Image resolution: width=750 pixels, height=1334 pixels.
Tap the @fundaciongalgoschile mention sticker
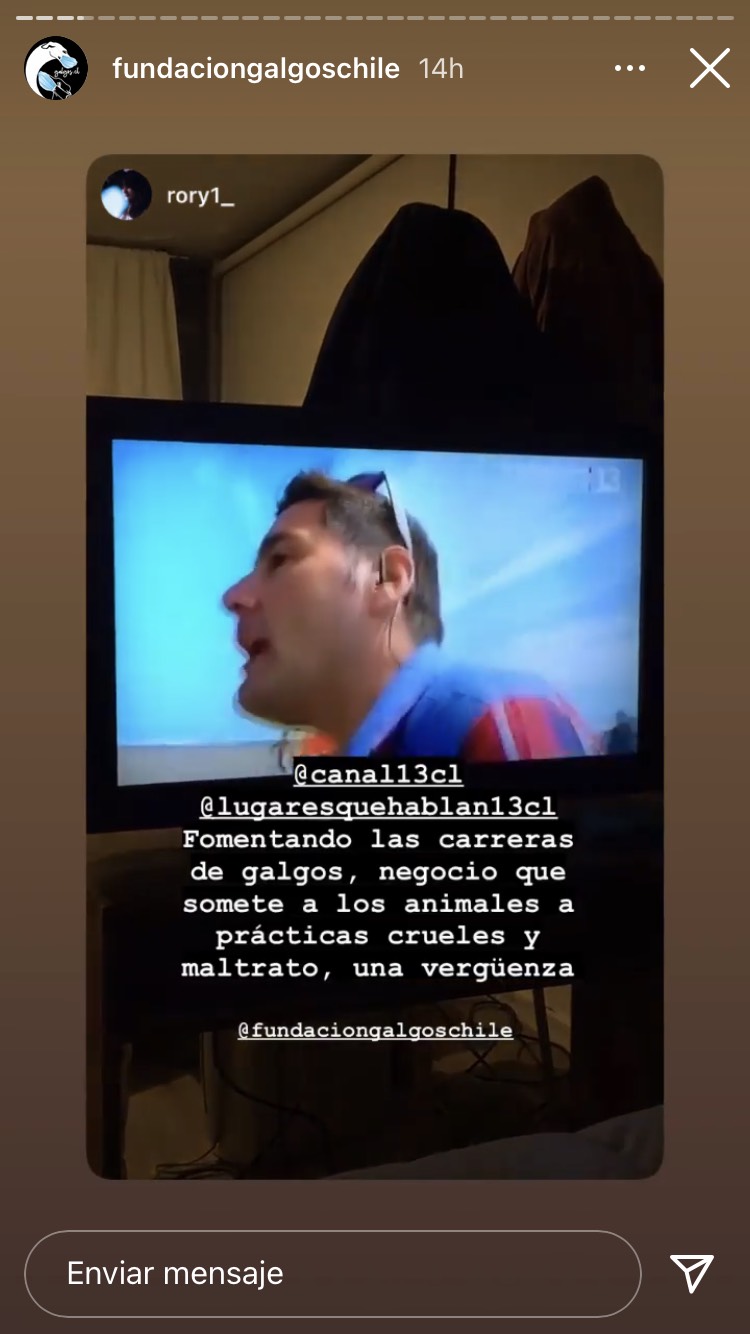coord(375,1030)
